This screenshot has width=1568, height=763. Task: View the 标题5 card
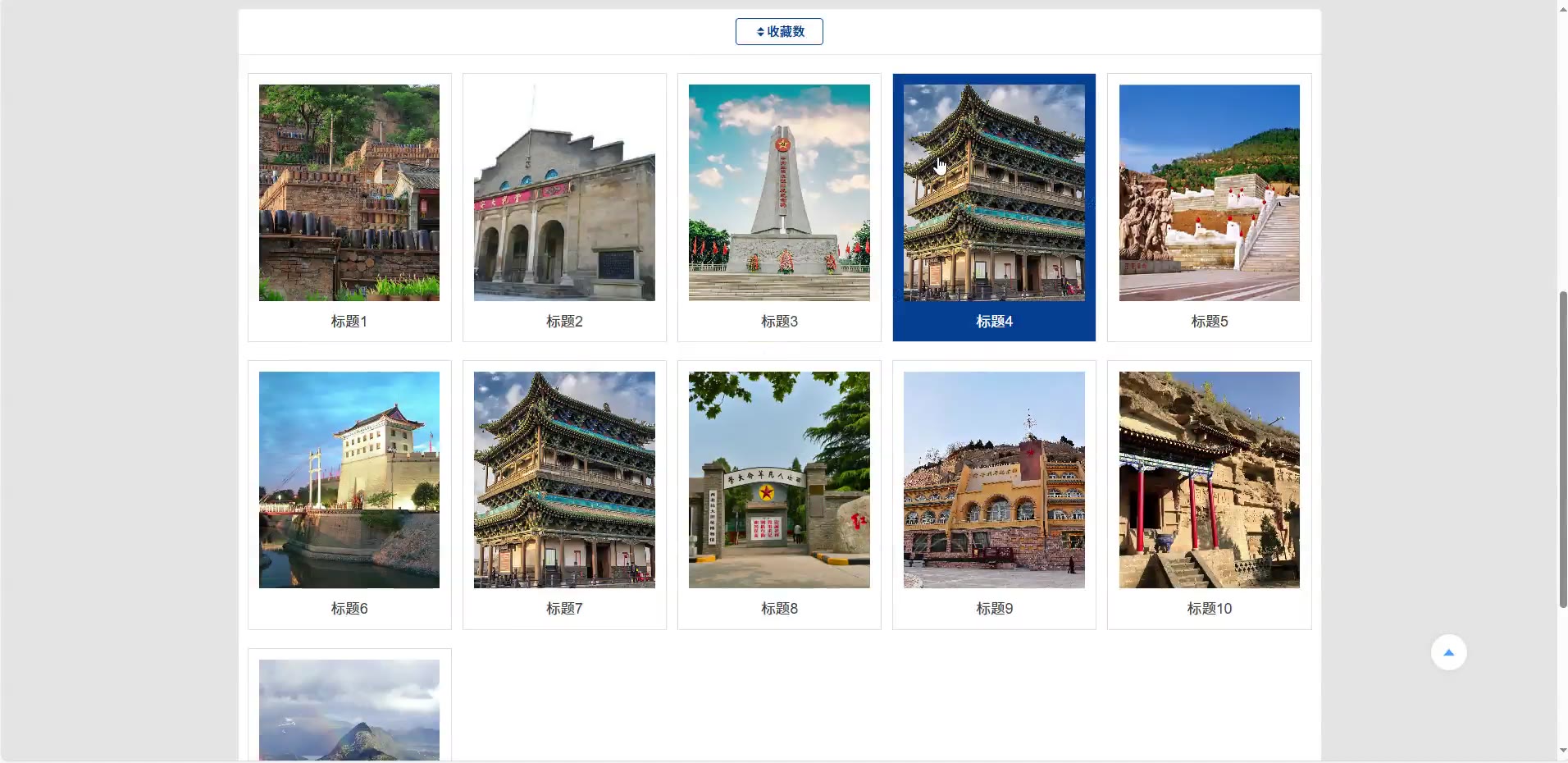click(1209, 207)
